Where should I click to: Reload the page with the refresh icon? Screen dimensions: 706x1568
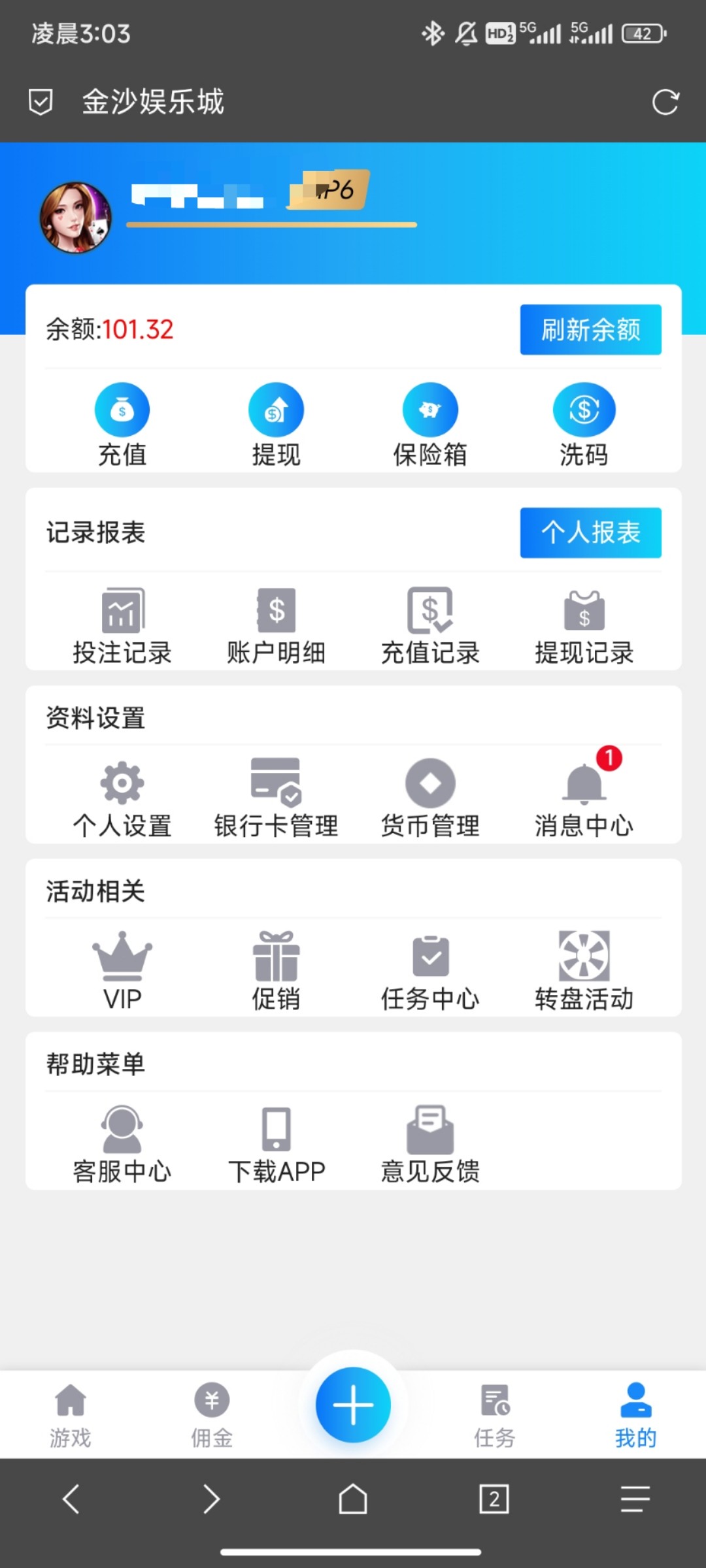tap(665, 102)
